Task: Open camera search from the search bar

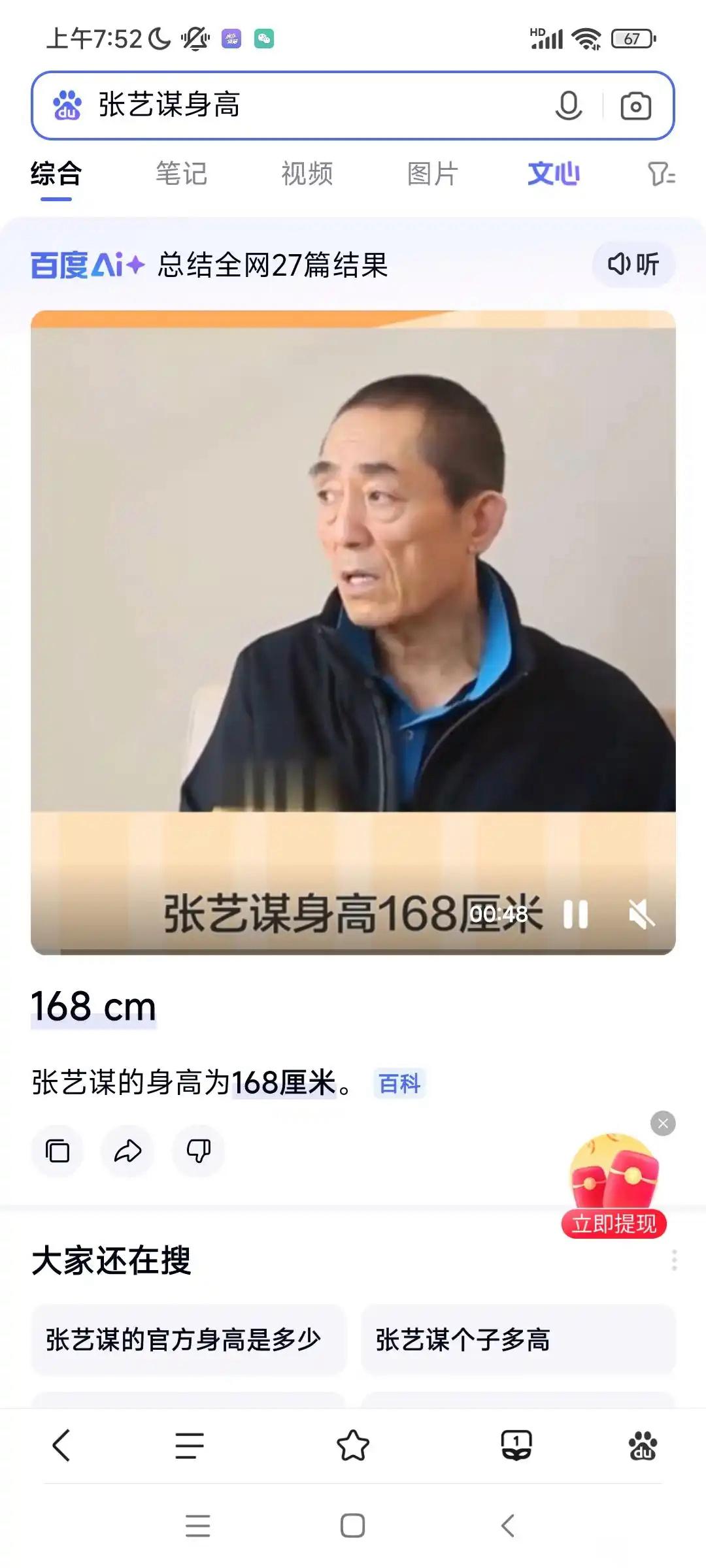Action: click(635, 106)
